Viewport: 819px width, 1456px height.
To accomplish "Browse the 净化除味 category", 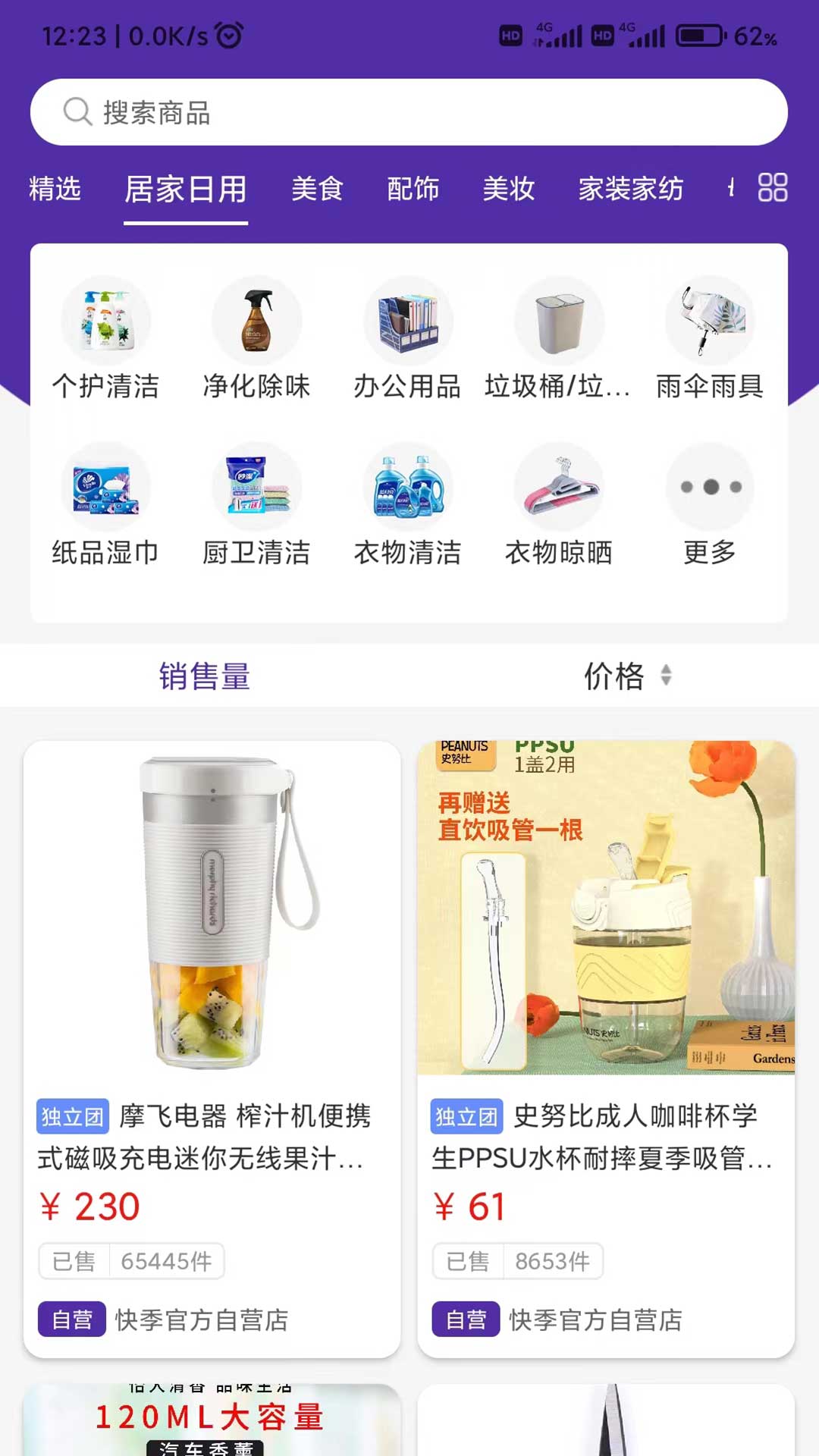I will pos(256,339).
